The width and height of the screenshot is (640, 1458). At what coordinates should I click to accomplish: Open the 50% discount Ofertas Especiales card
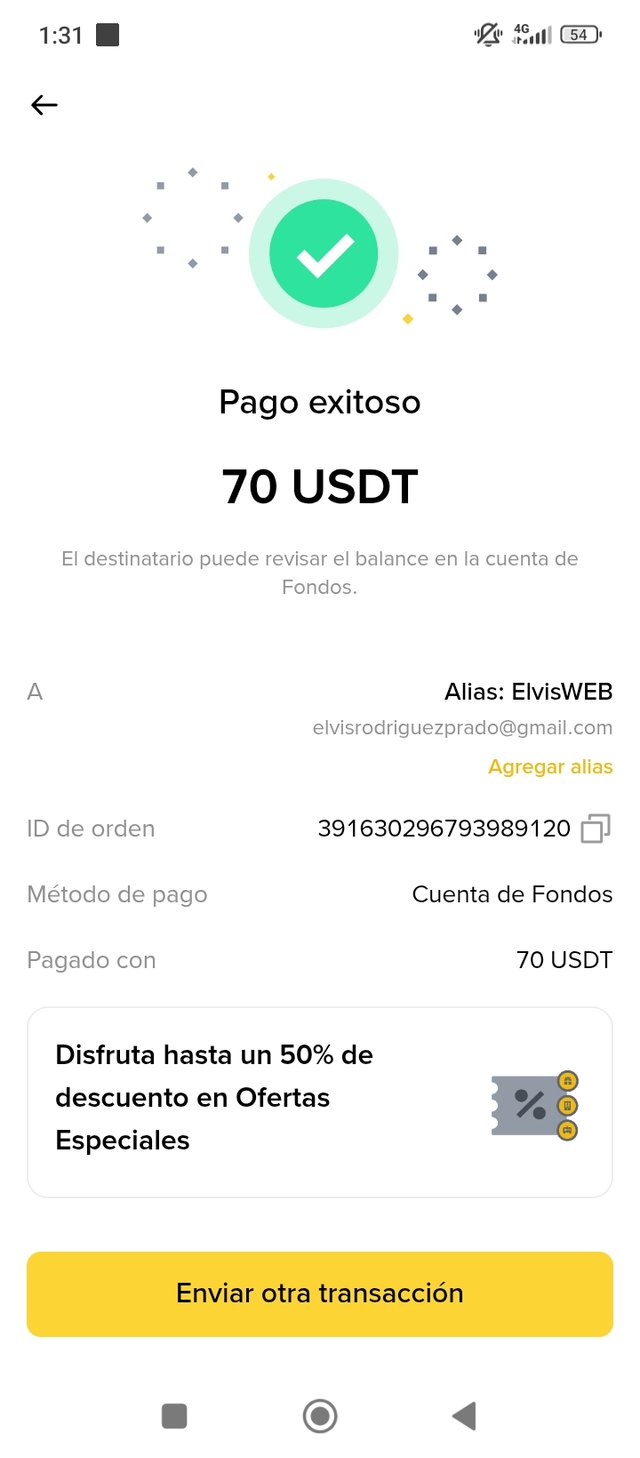point(319,1101)
